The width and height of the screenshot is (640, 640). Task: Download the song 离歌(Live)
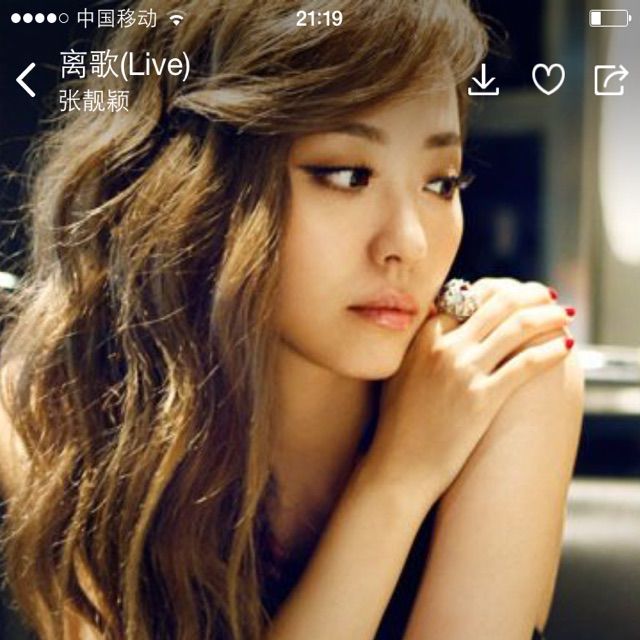(484, 80)
